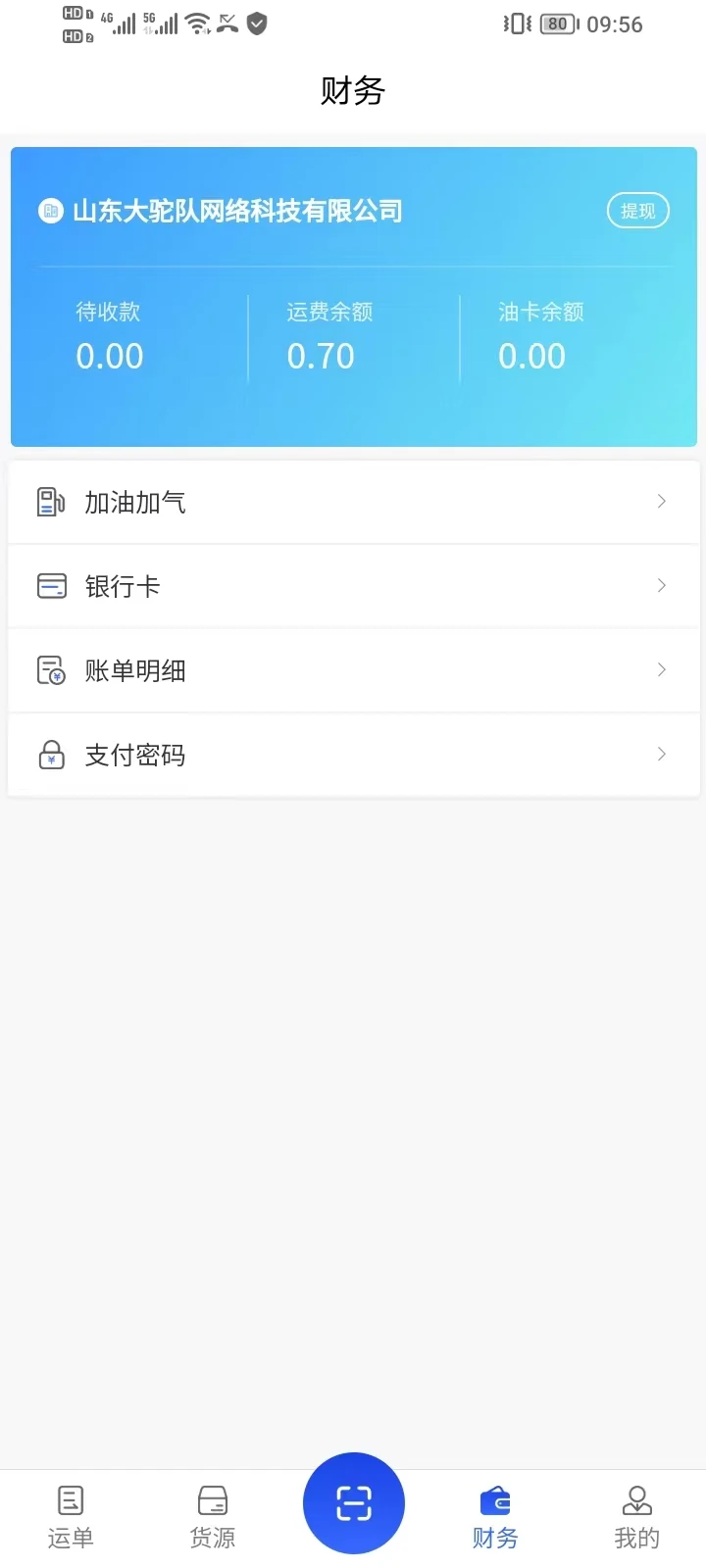Tap the battery indicator in status bar
706x1568 pixels.
tap(556, 24)
